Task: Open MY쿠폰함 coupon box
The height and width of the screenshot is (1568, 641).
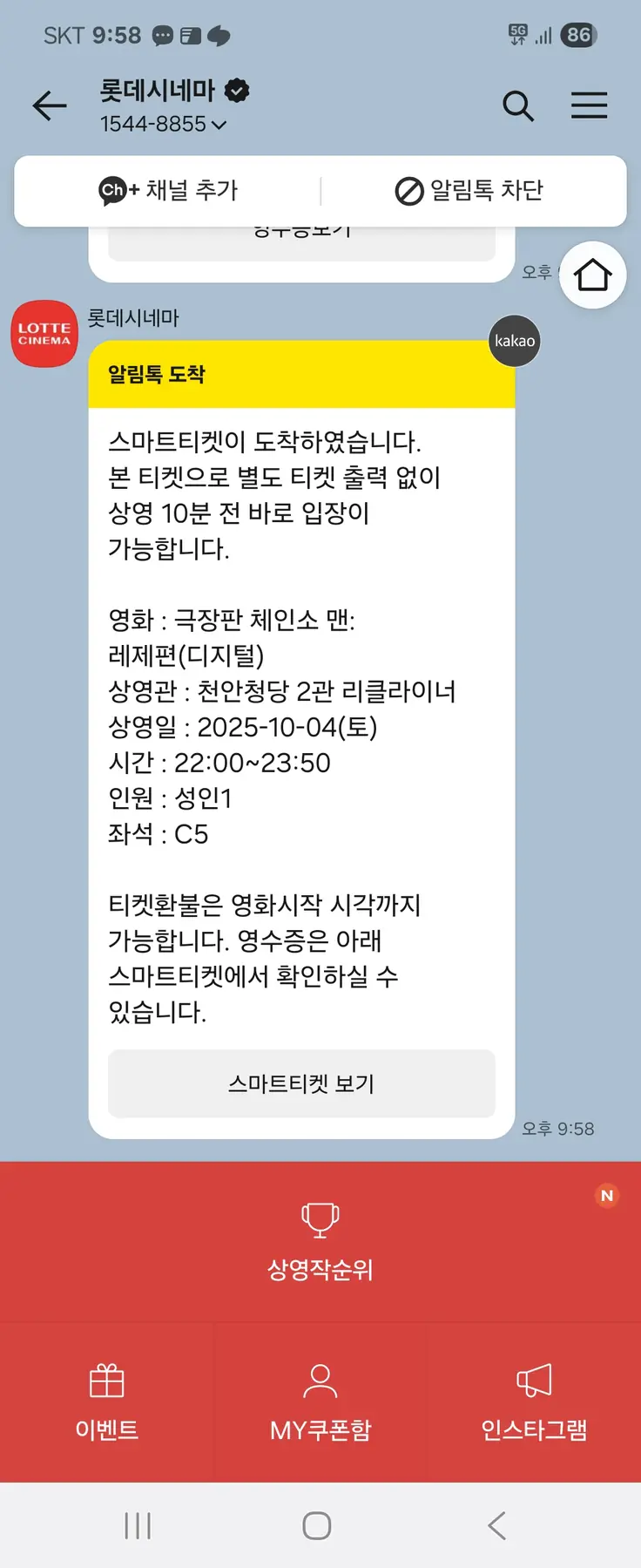Action: tap(320, 1402)
